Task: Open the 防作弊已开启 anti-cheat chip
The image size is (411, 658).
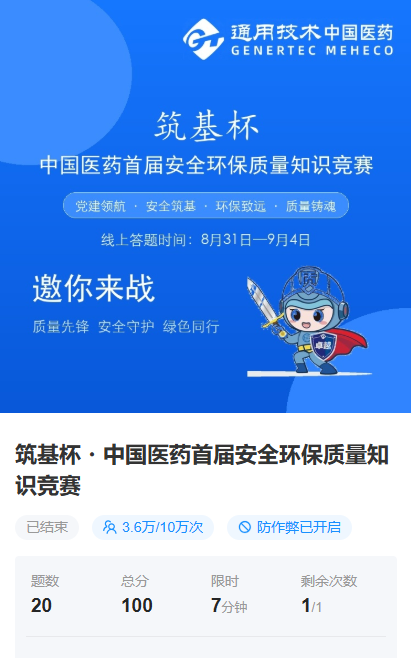Action: (289, 527)
